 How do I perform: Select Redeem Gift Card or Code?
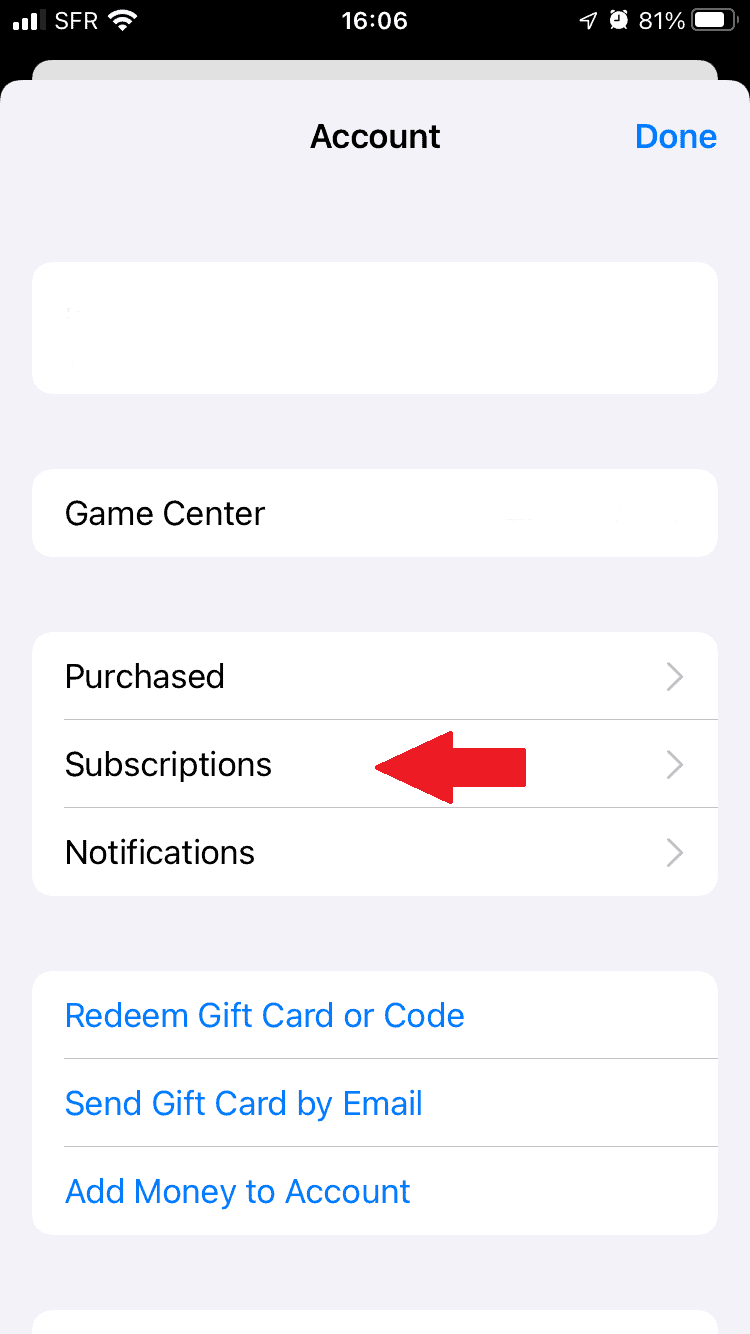pyautogui.click(x=375, y=1015)
